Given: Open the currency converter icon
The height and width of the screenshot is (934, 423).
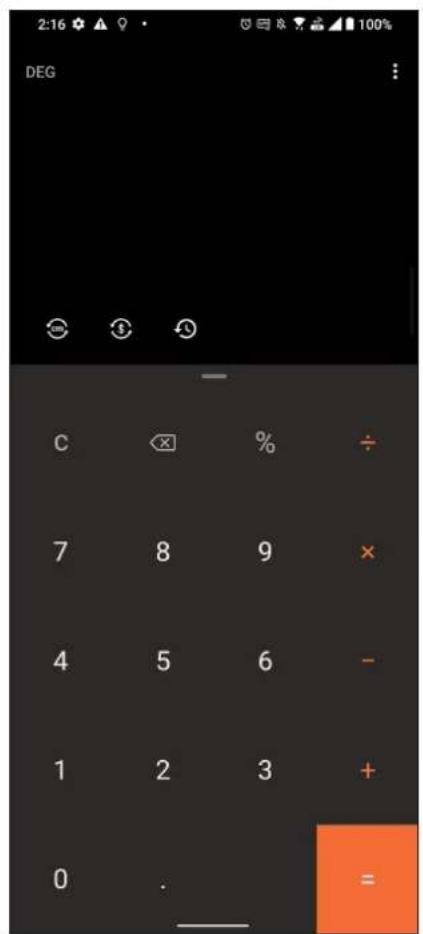Looking at the screenshot, I should pos(122,328).
